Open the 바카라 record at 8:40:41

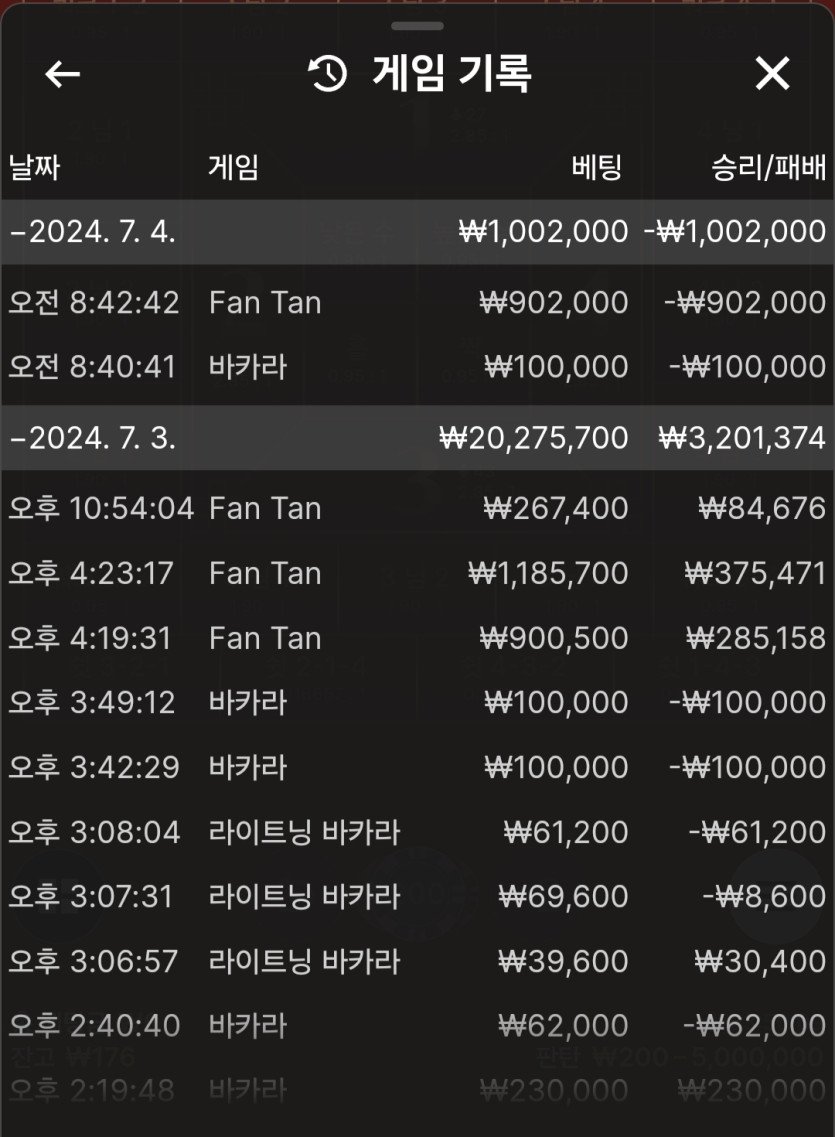[417, 367]
